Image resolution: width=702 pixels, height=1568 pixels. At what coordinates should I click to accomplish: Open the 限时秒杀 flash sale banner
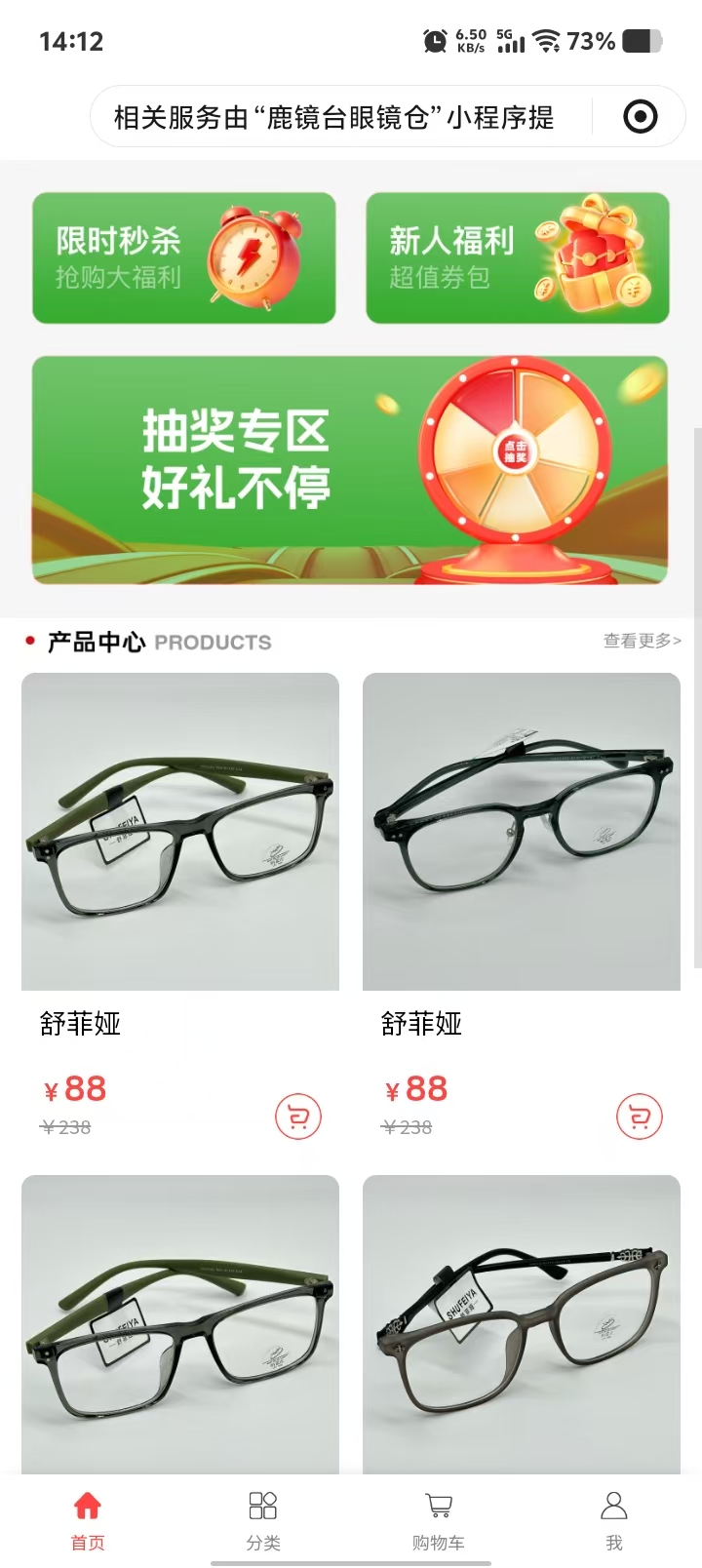(184, 258)
